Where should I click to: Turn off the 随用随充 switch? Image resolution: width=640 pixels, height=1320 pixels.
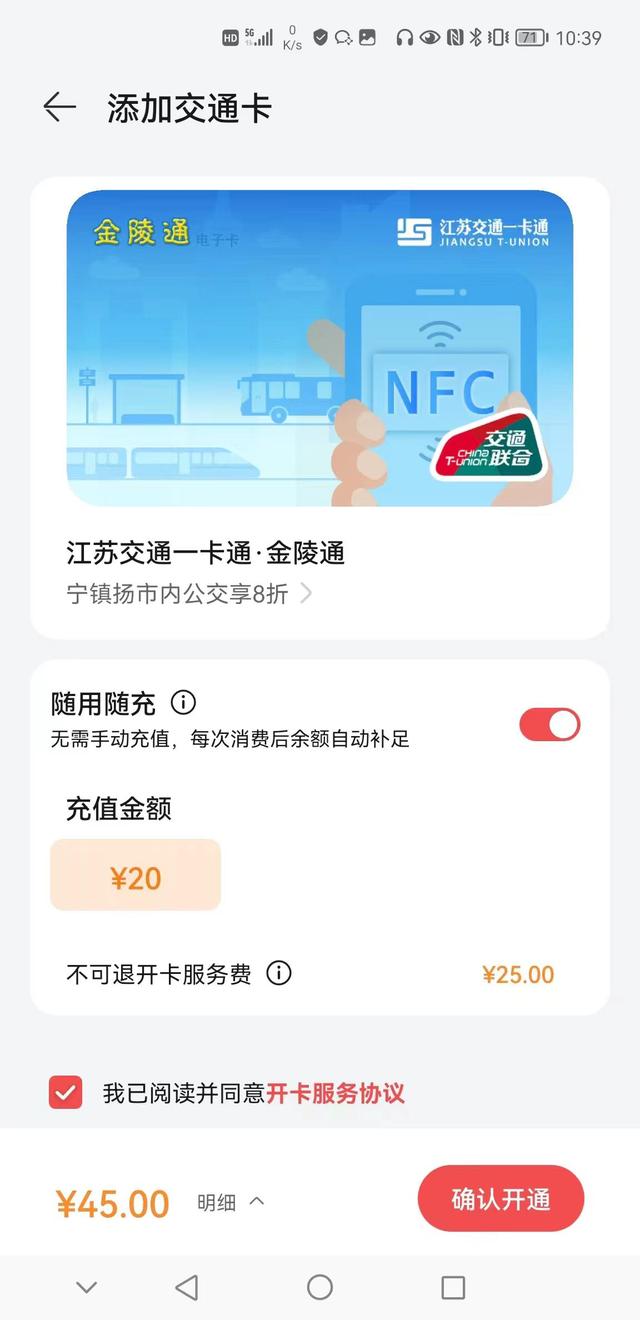pos(549,724)
